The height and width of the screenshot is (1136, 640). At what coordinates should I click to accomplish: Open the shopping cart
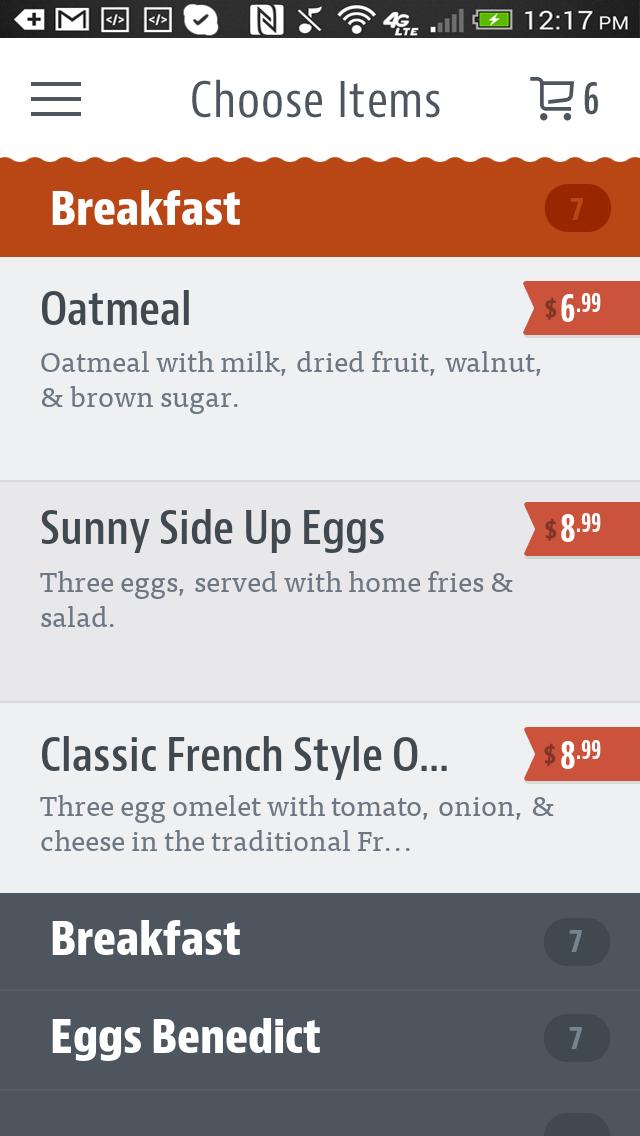[x=563, y=99]
